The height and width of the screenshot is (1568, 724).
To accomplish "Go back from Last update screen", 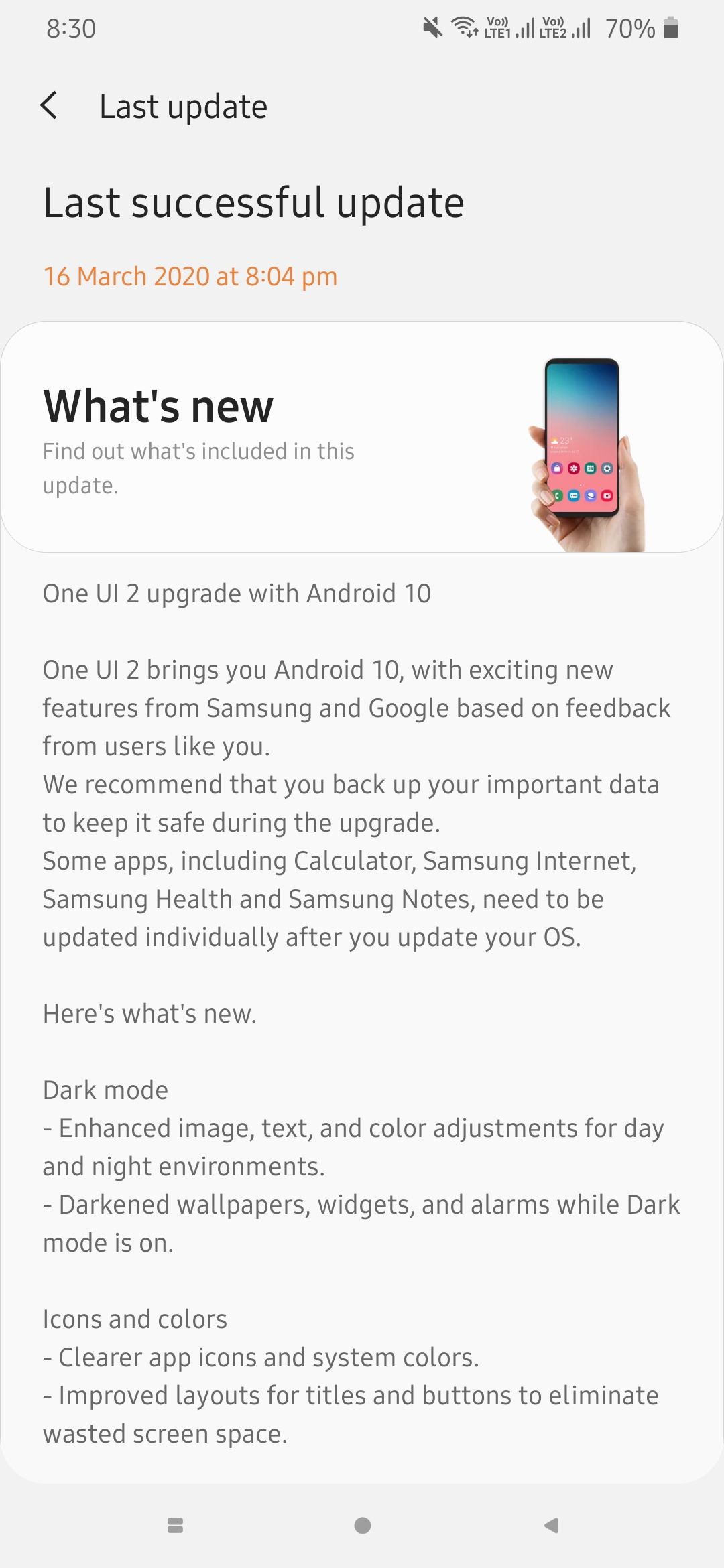I will (49, 106).
